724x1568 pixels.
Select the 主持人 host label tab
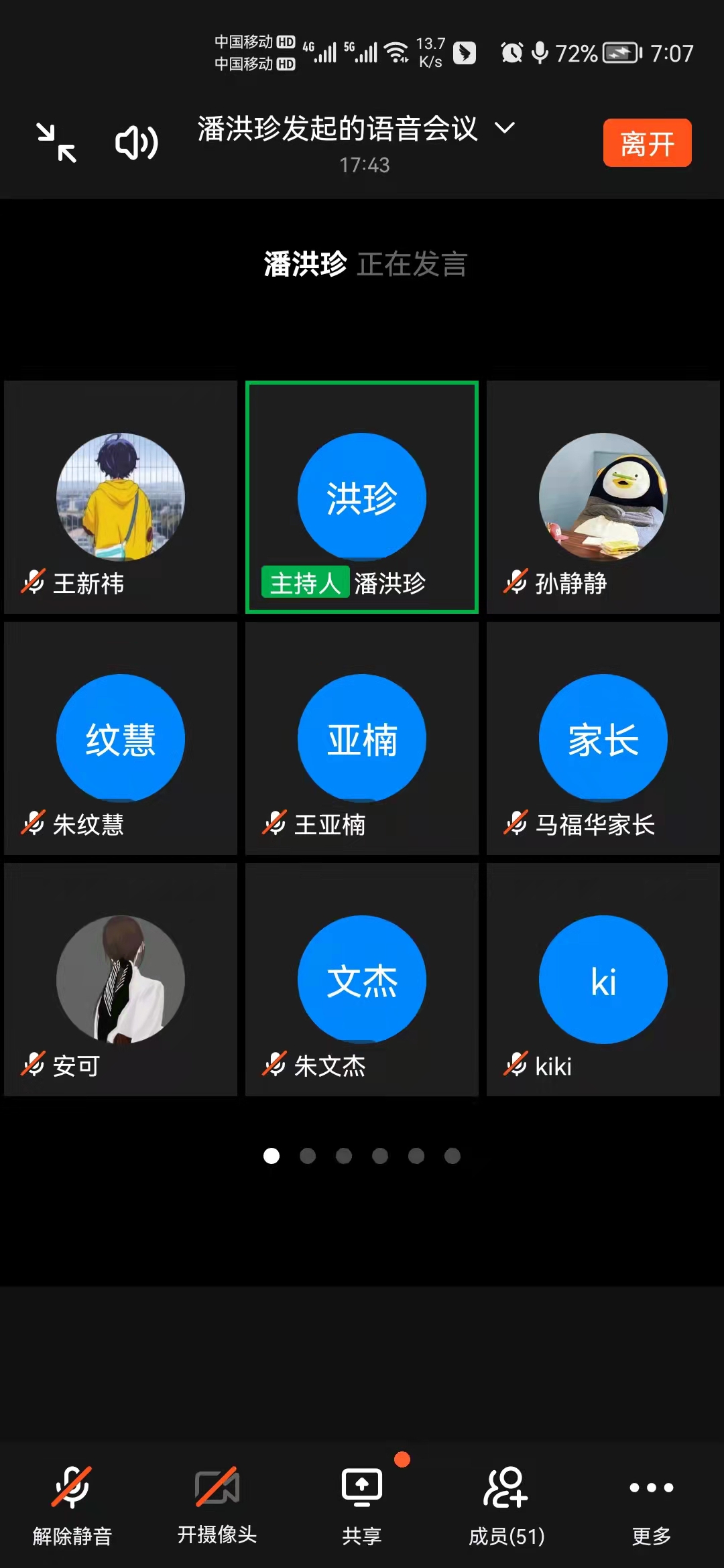pos(306,584)
